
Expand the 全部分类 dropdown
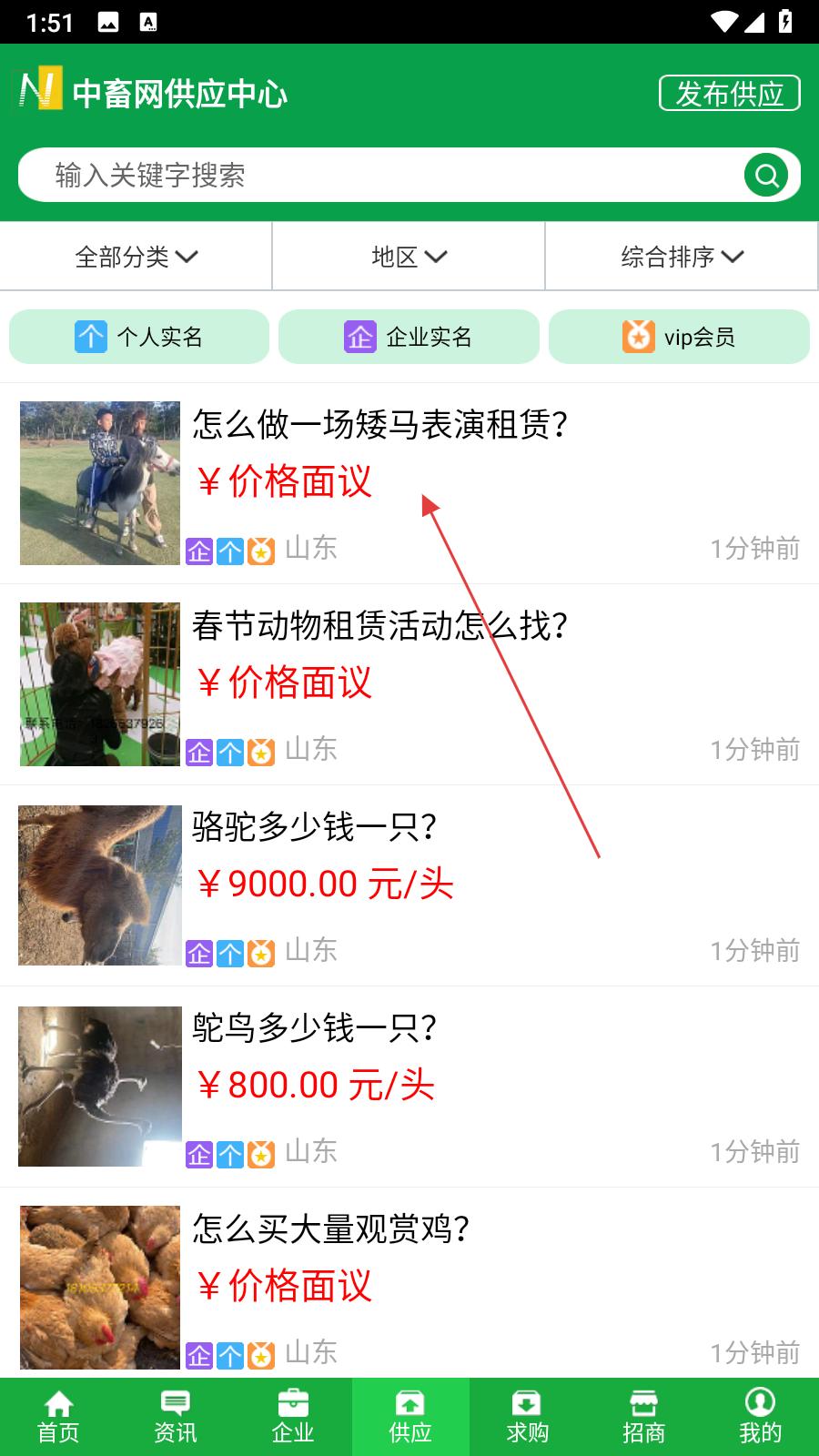pos(136,257)
